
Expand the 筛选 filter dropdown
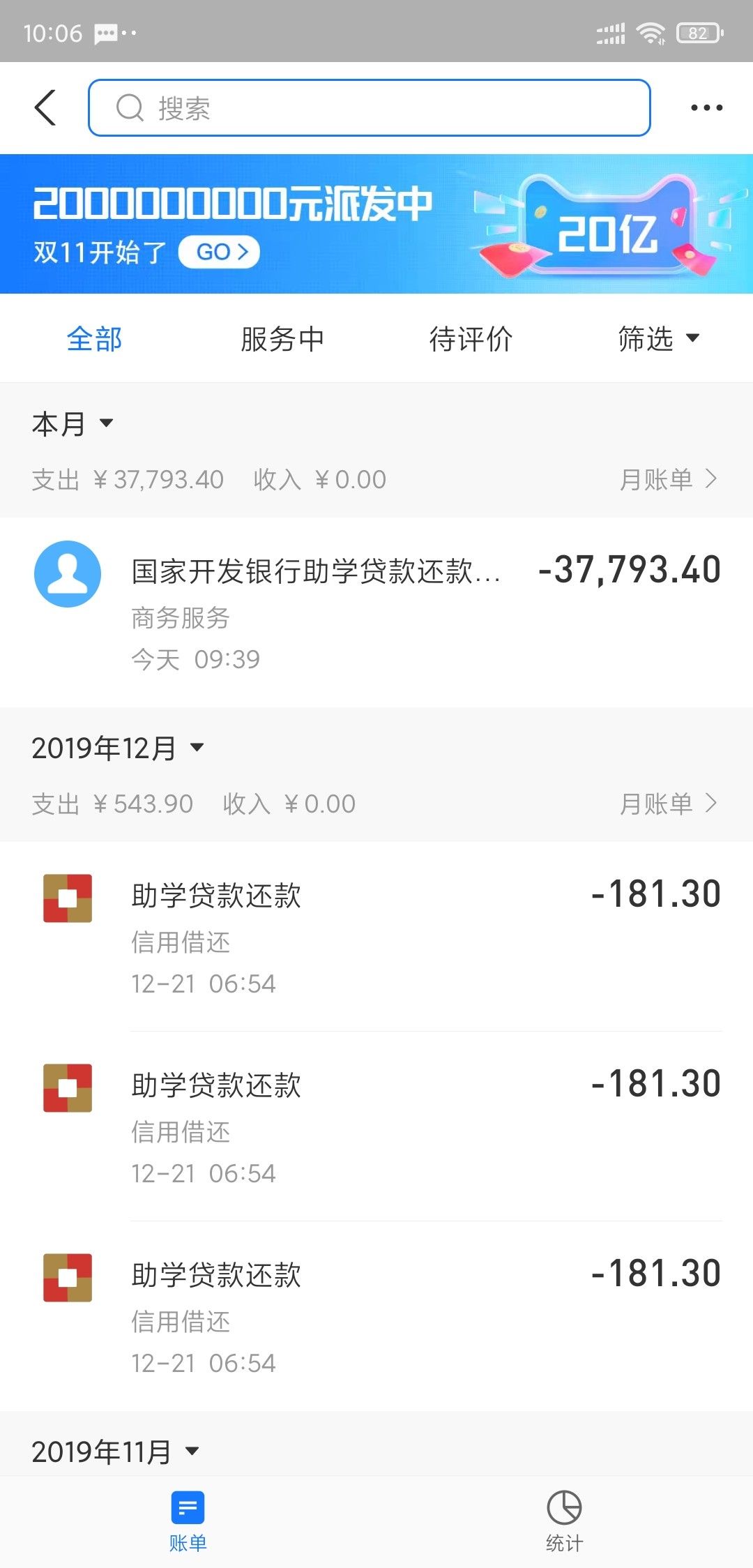coord(658,340)
